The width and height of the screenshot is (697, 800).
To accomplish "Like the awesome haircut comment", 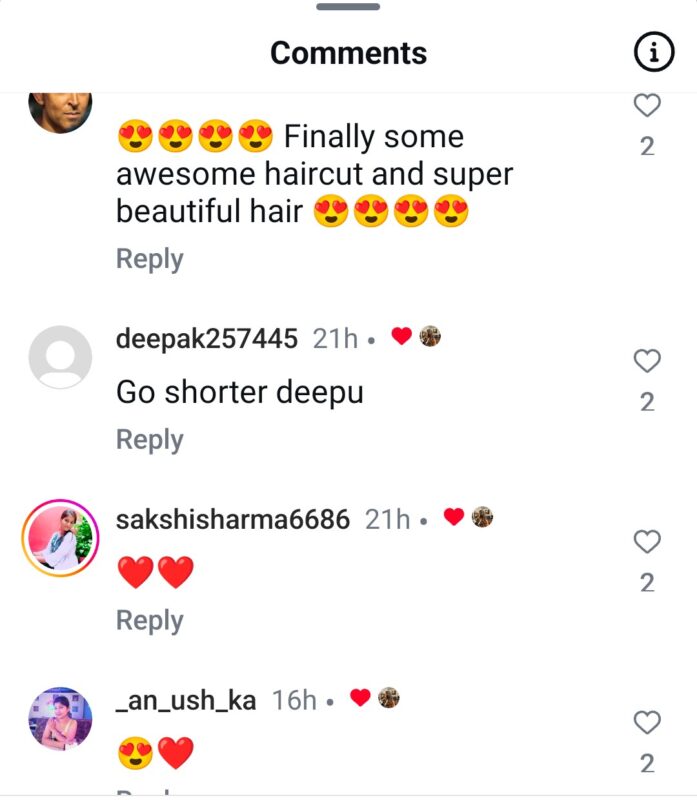I will [x=647, y=105].
